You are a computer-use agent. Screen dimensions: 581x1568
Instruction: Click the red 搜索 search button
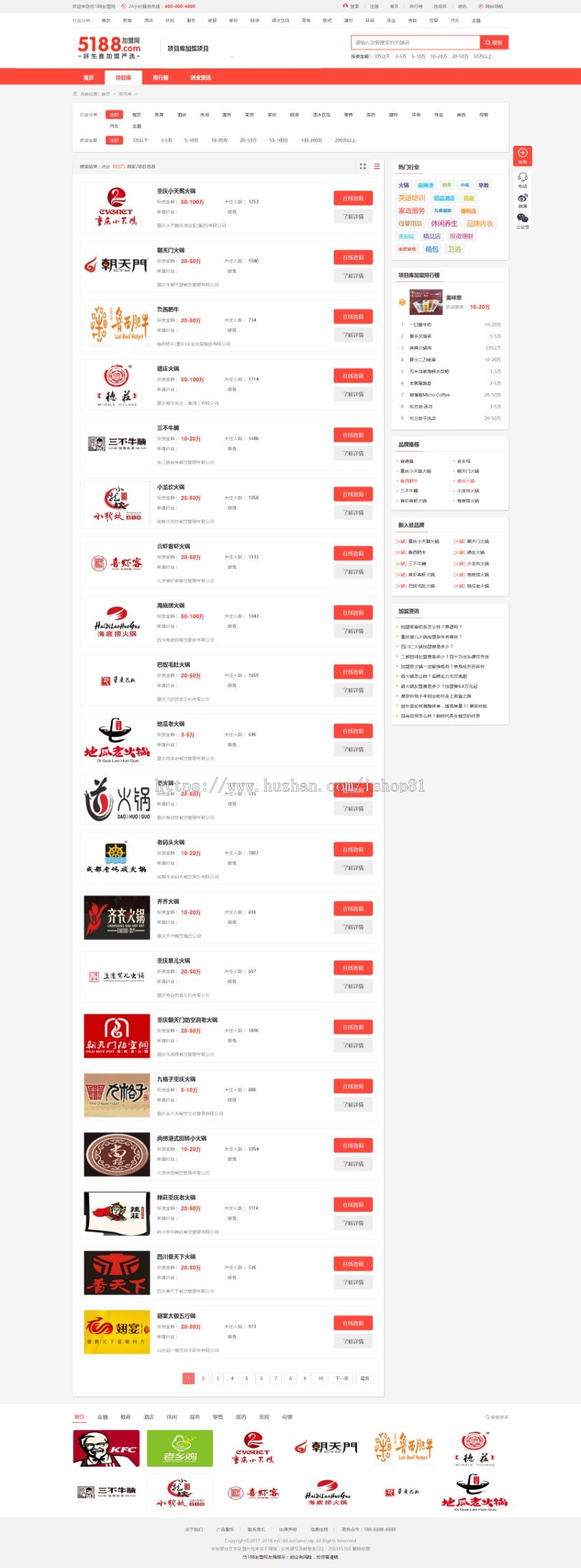494,43
